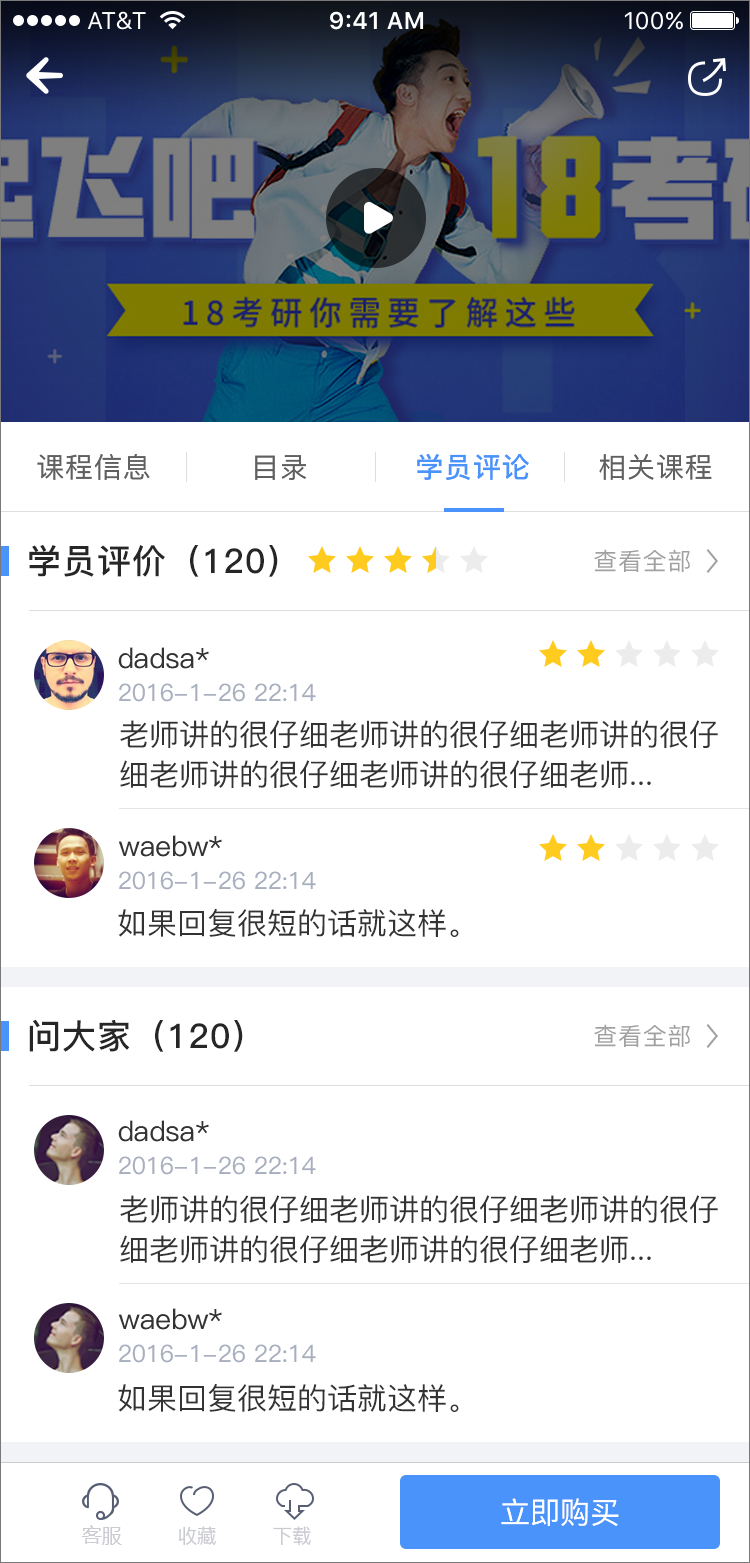Image resolution: width=750 pixels, height=1563 pixels.
Task: Add course to 收藏 favorites
Action: (197, 1513)
